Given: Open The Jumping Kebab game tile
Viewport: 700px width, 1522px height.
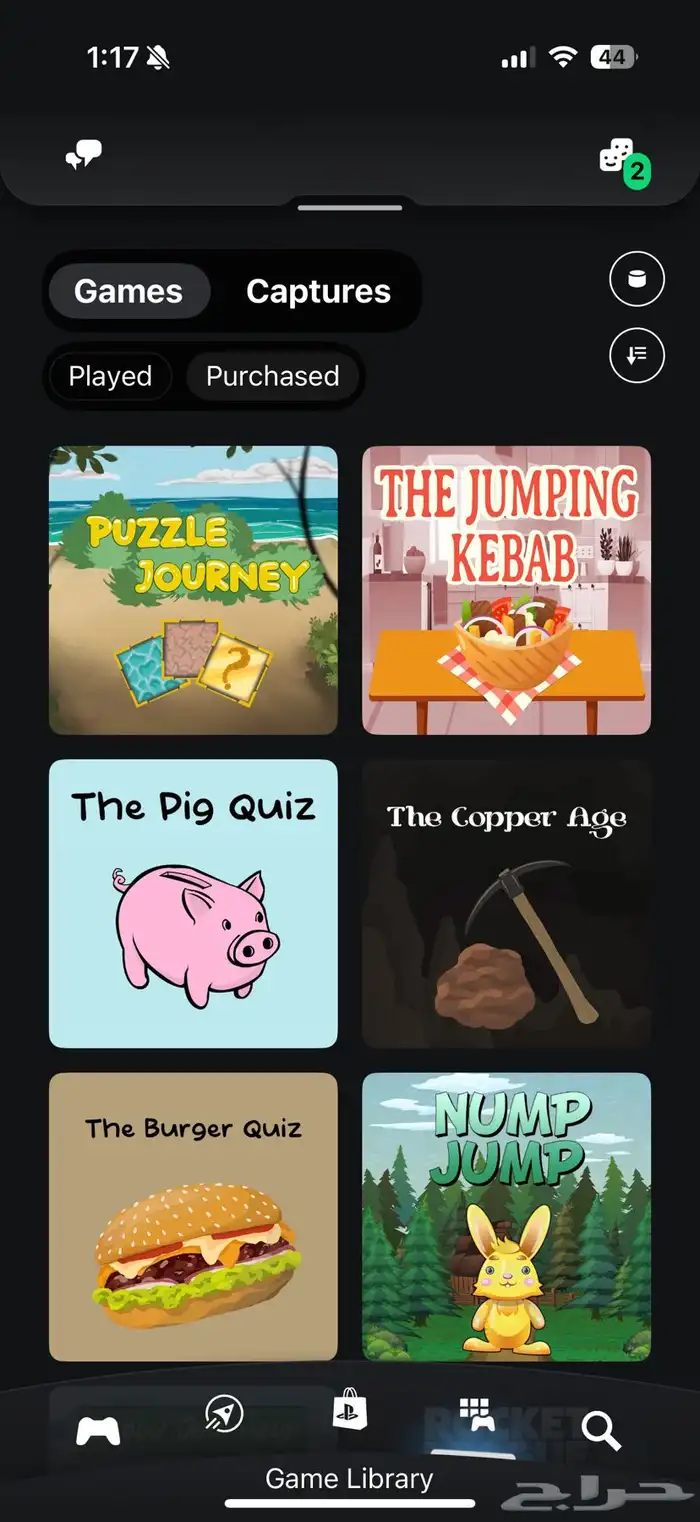Looking at the screenshot, I should [506, 590].
